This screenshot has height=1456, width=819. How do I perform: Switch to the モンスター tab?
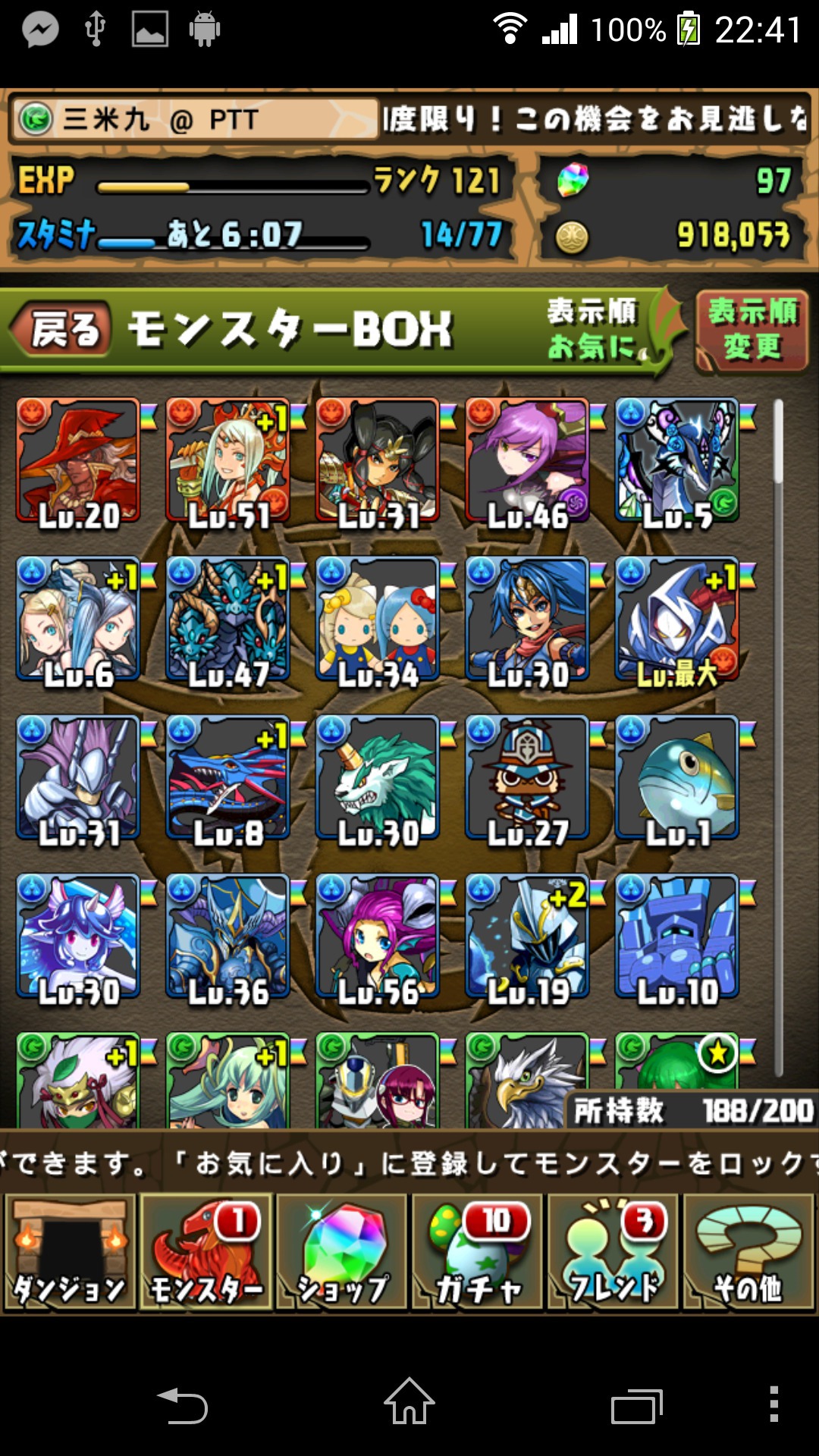coord(206,1252)
